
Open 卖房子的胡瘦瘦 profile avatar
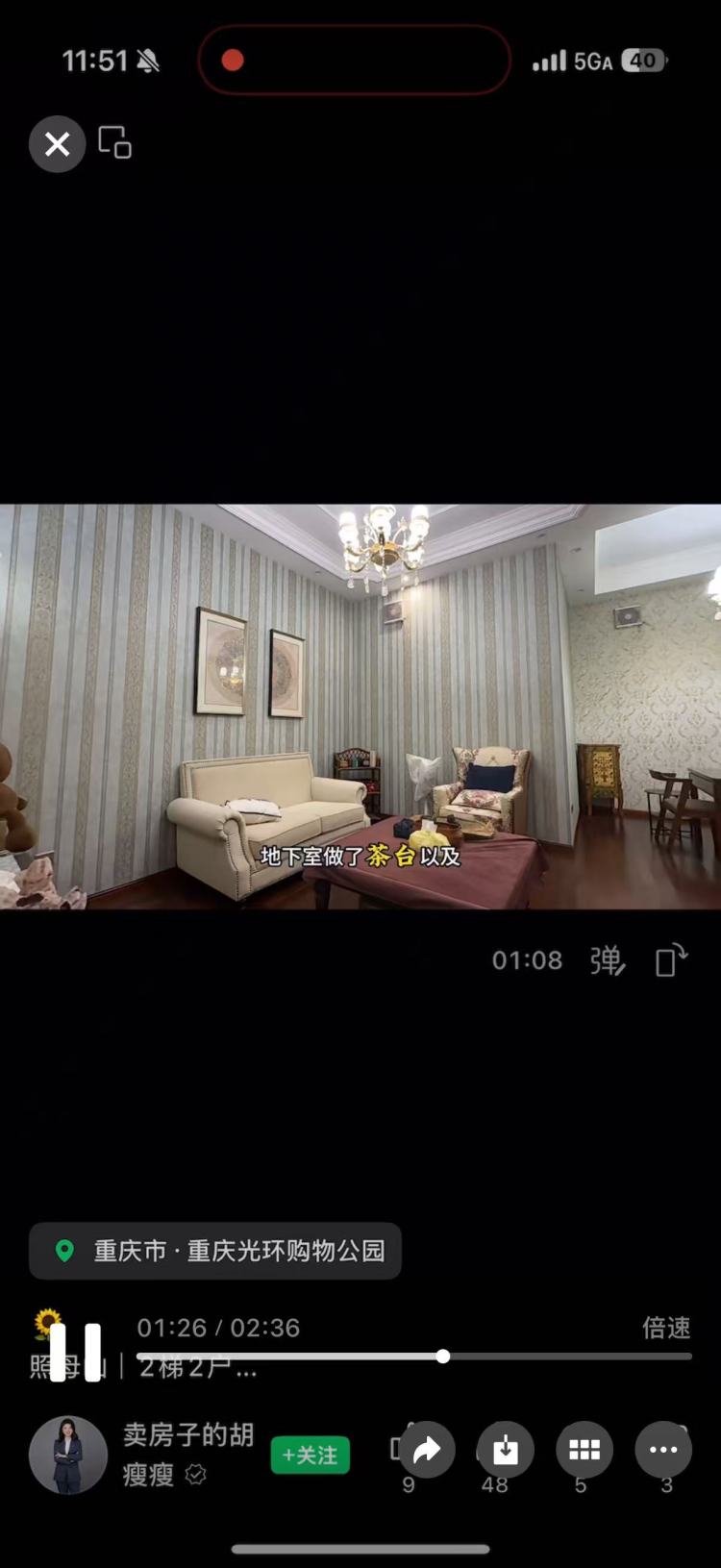[x=67, y=1455]
